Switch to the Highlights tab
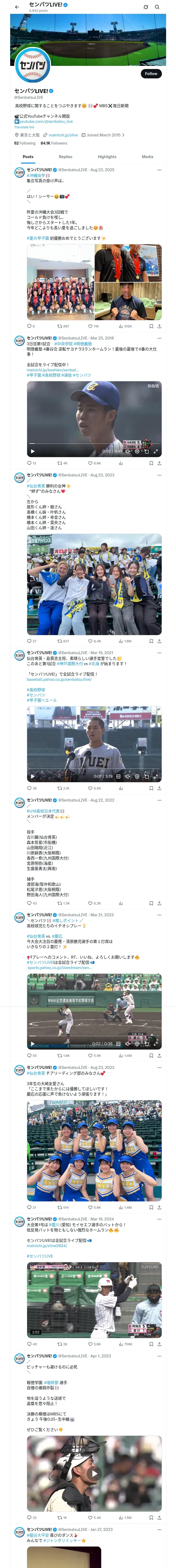176x1568 pixels. click(x=107, y=157)
